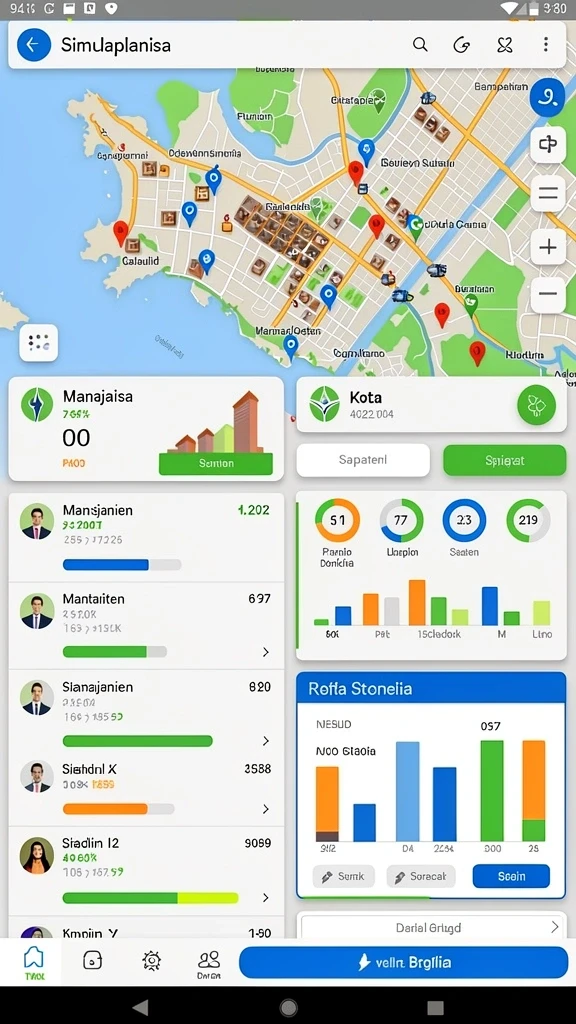Switch to the settings gear tab
The width and height of the screenshot is (576, 1024).
(x=152, y=960)
